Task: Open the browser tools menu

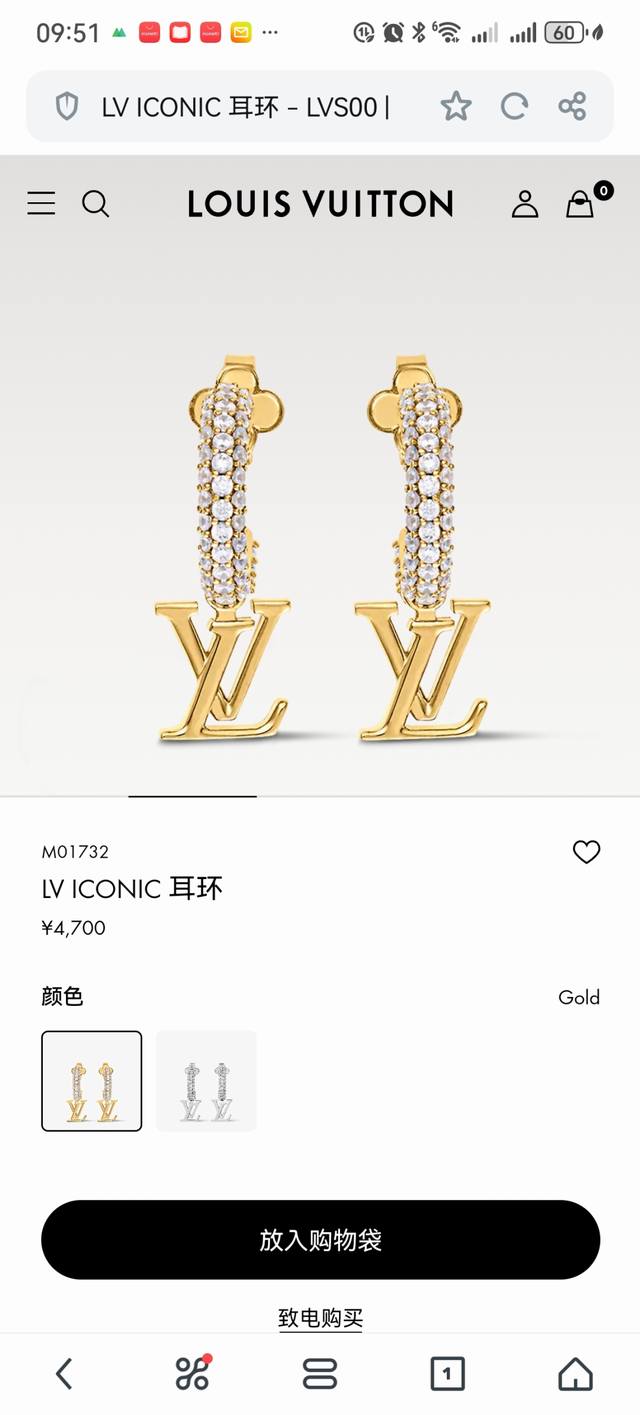Action: coord(192,1374)
